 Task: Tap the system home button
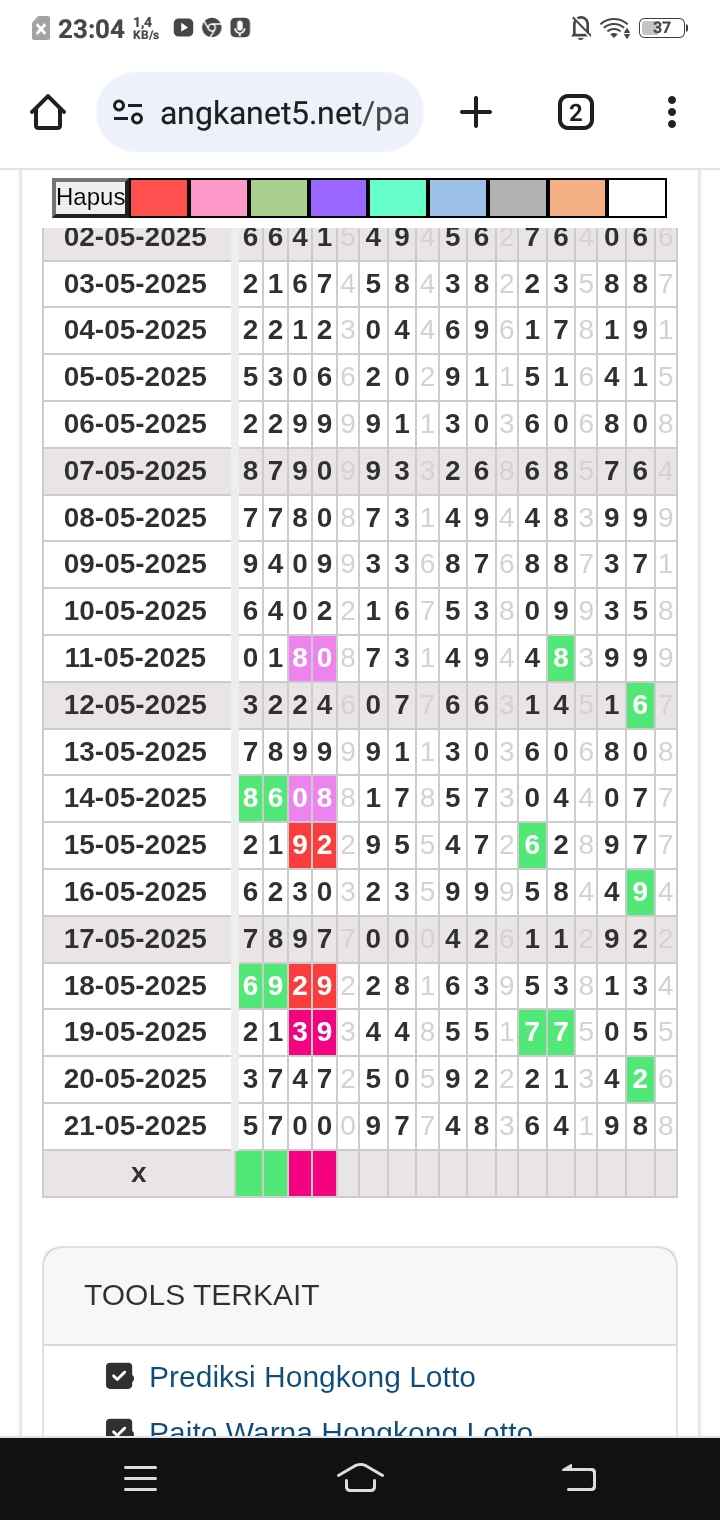click(360, 1478)
